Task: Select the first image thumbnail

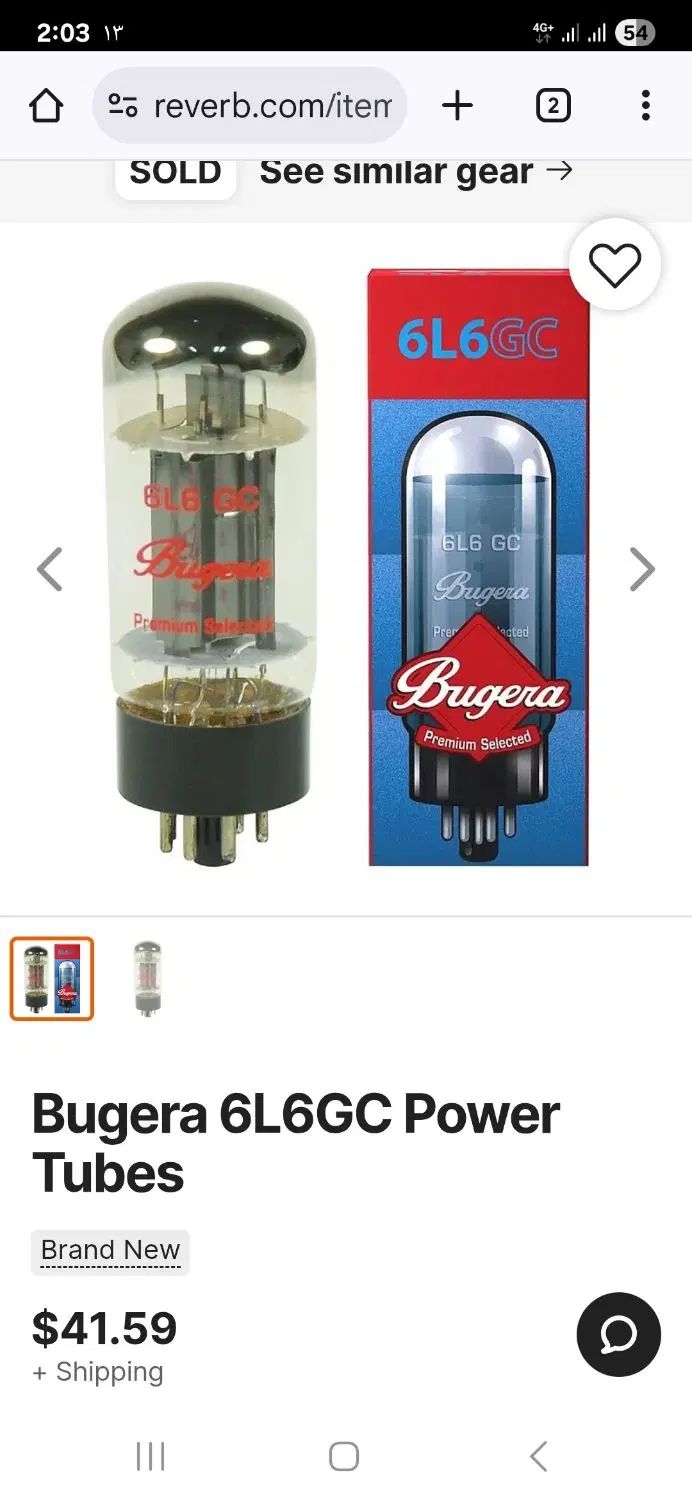Action: click(x=52, y=978)
